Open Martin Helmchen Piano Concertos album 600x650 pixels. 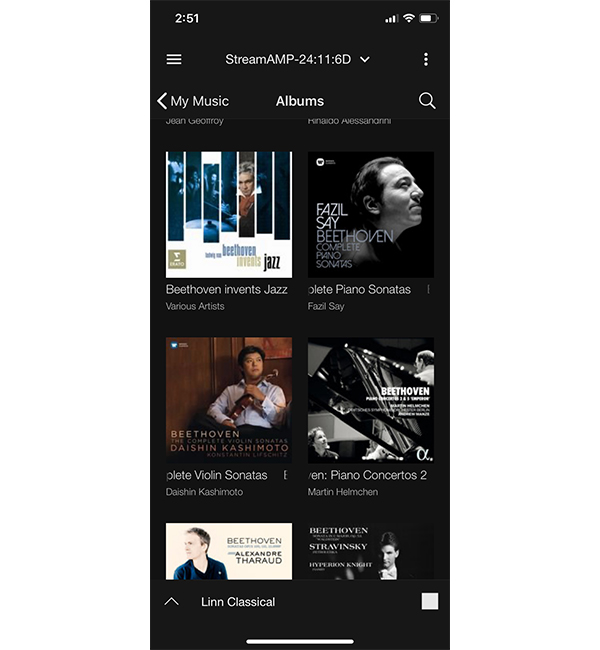click(x=371, y=400)
